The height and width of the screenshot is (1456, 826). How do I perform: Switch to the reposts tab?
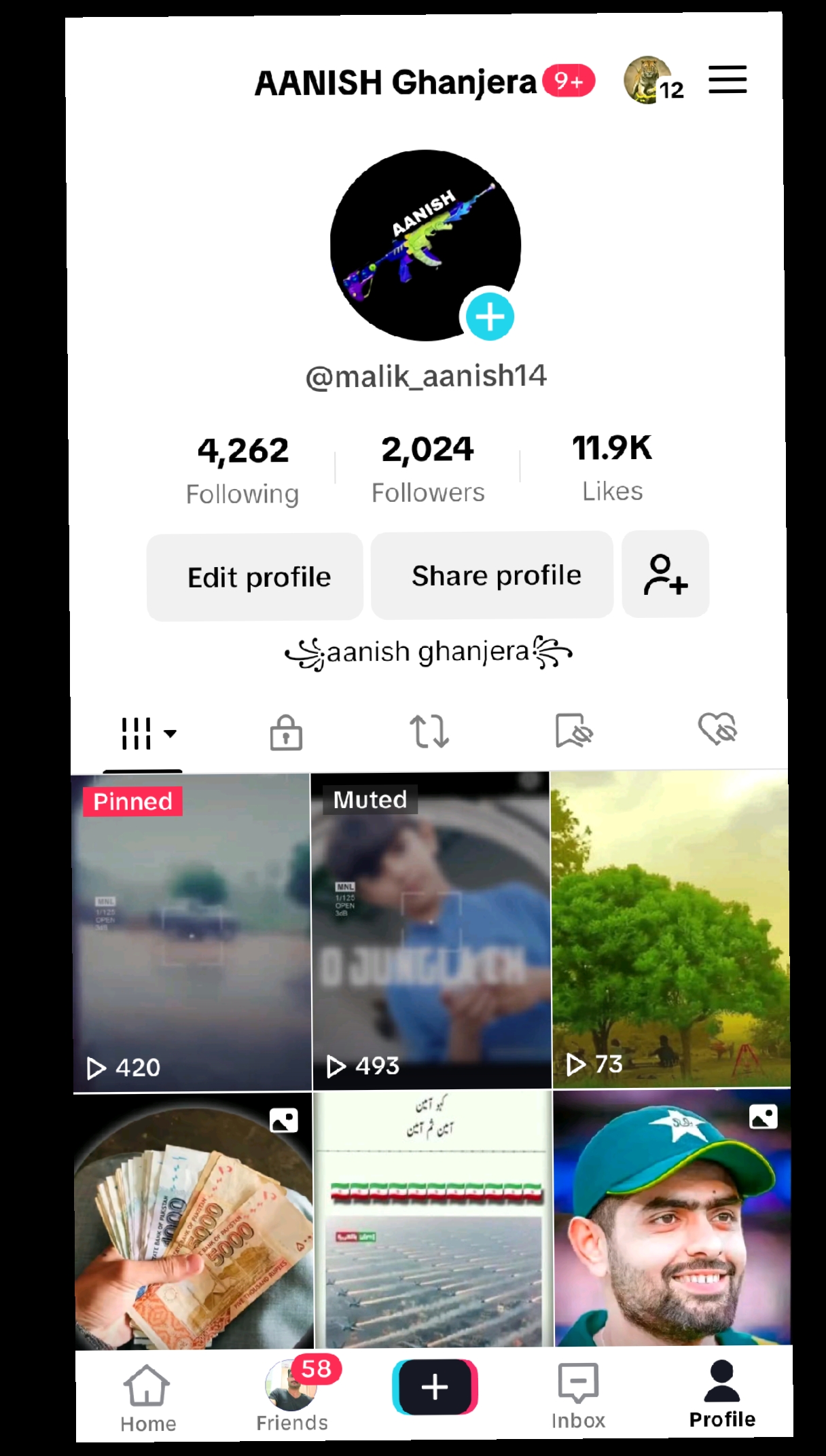coord(429,731)
